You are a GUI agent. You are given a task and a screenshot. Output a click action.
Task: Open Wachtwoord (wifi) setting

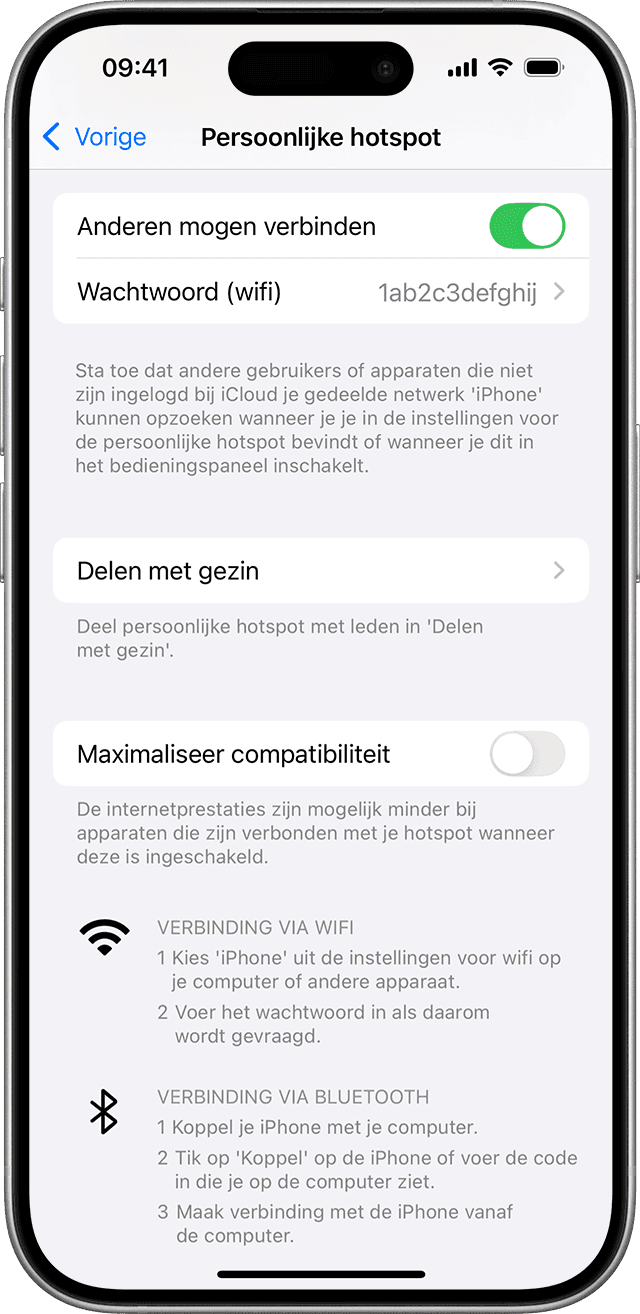320,292
